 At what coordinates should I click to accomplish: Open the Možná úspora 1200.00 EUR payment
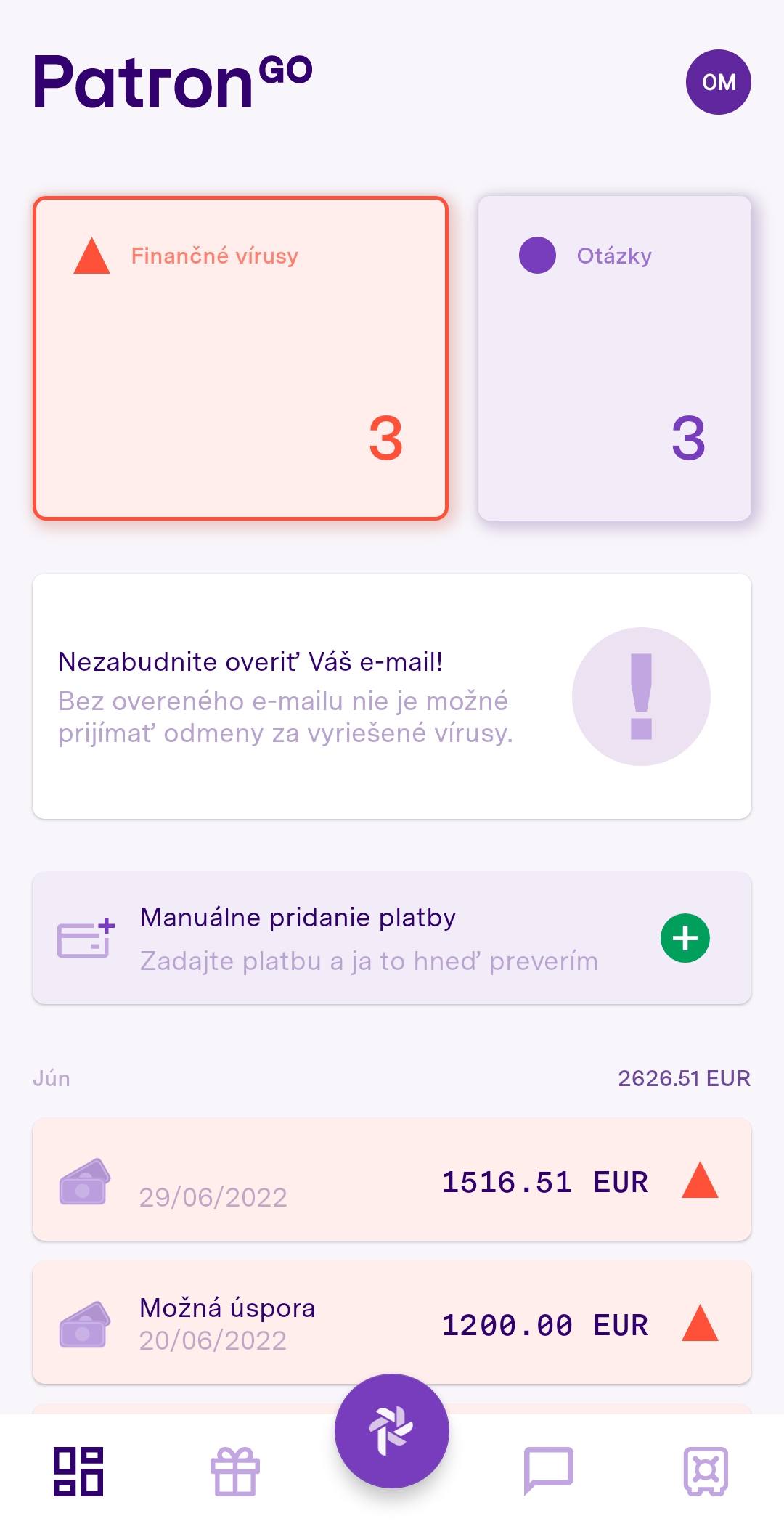tap(392, 1323)
